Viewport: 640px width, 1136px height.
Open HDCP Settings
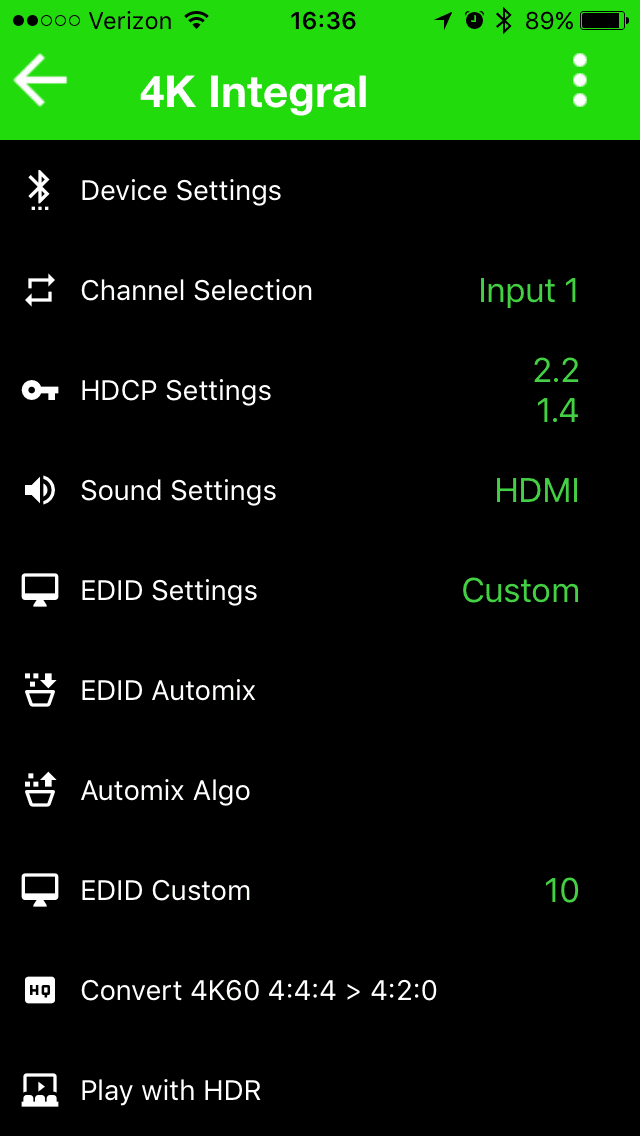click(320, 390)
